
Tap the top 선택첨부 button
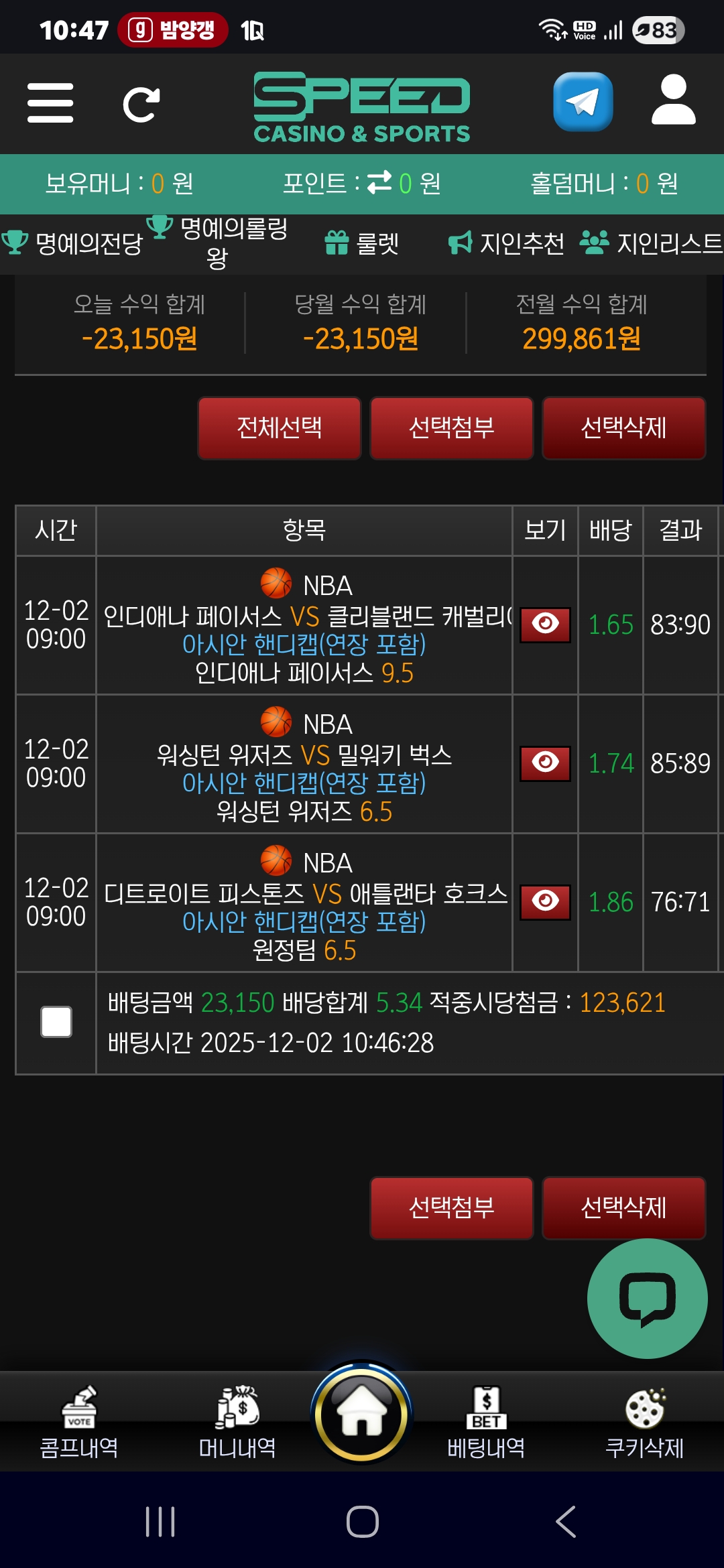pos(451,428)
